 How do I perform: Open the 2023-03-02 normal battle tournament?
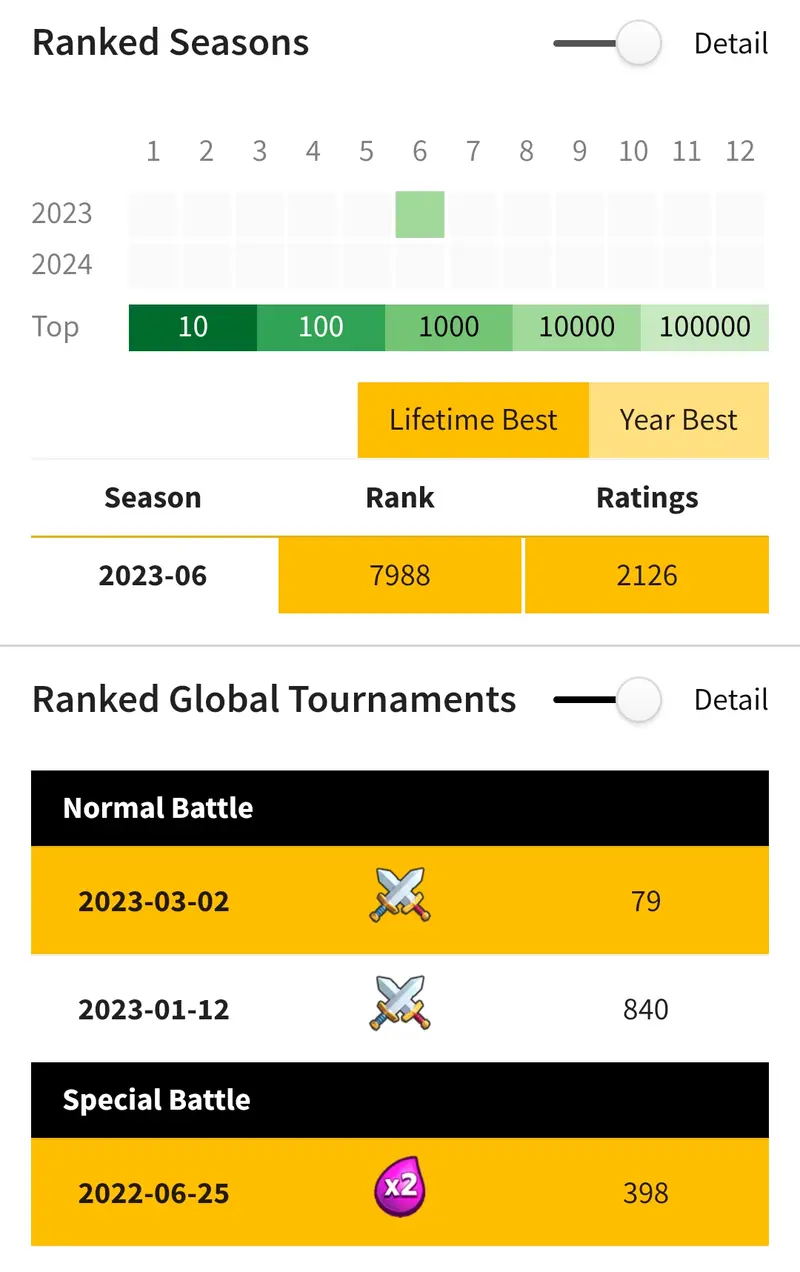[400, 901]
